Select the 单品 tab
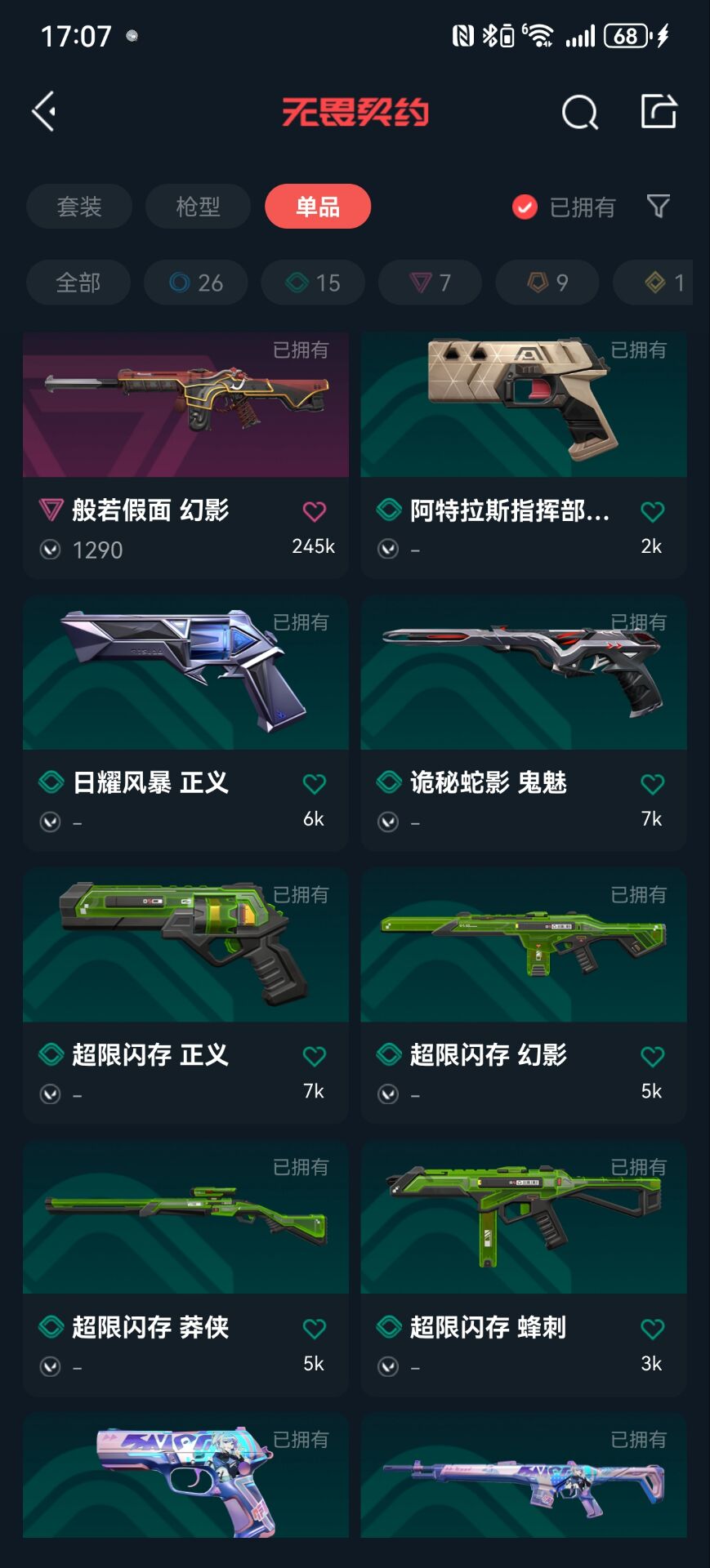 (x=318, y=207)
